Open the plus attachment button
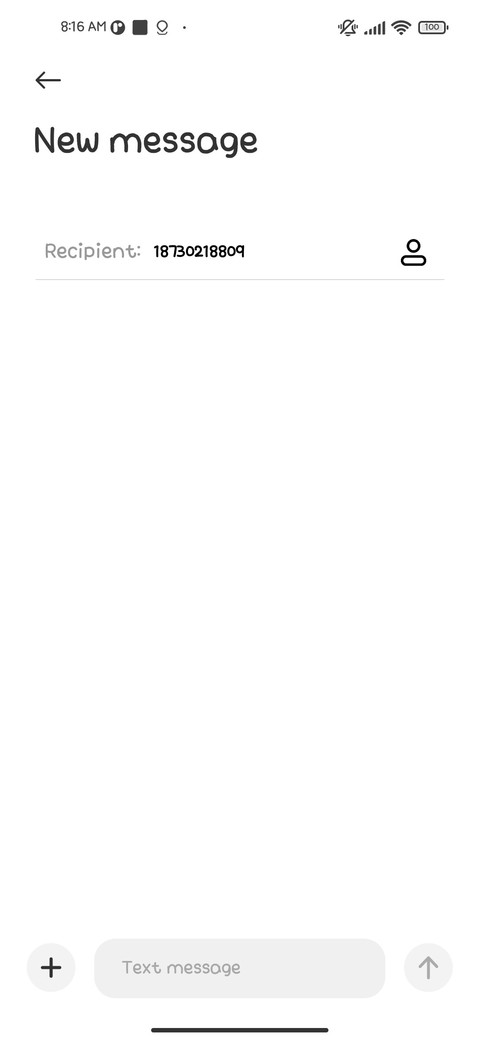 51,968
